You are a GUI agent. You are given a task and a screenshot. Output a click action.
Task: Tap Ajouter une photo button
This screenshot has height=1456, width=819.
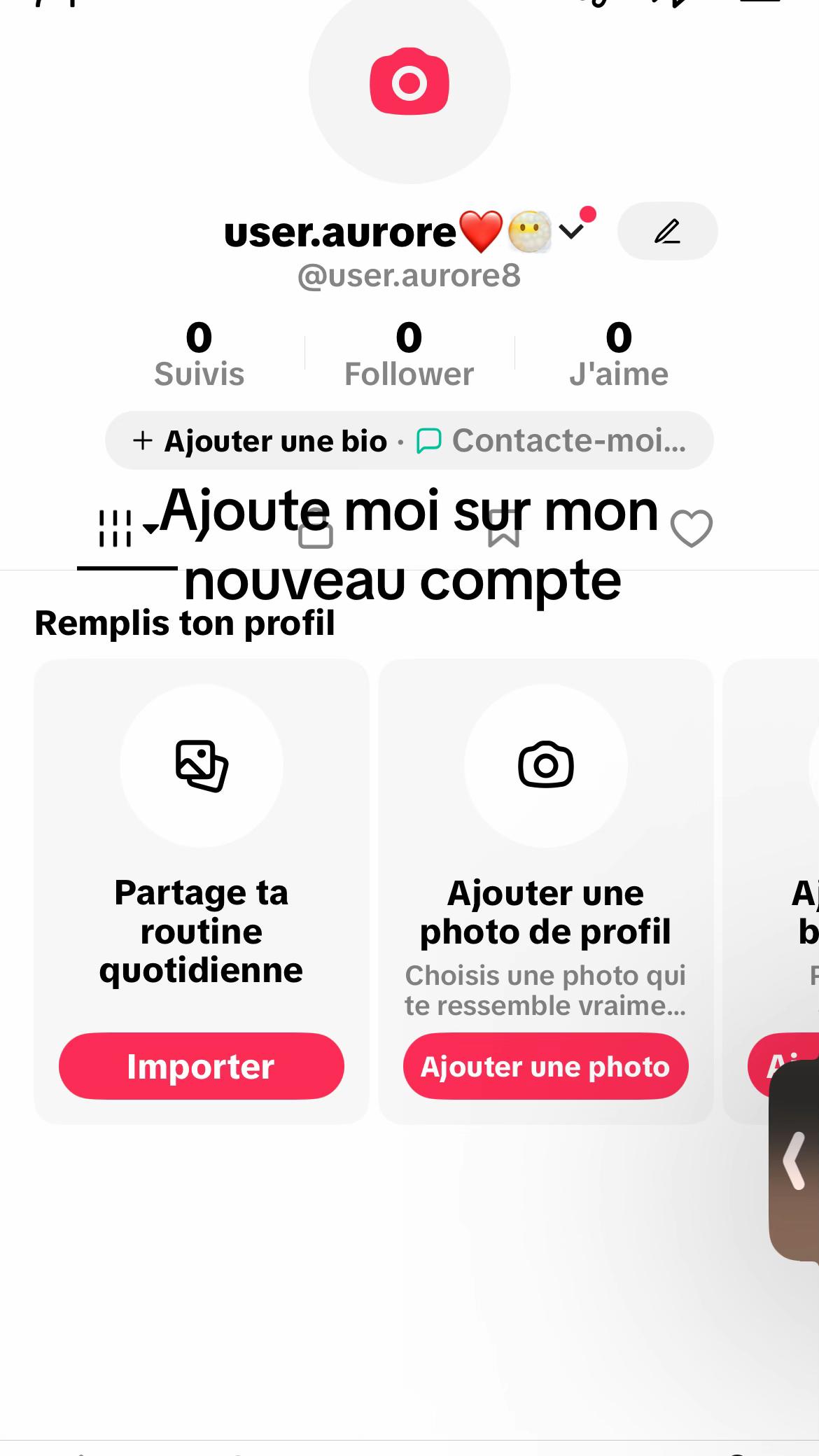546,1066
